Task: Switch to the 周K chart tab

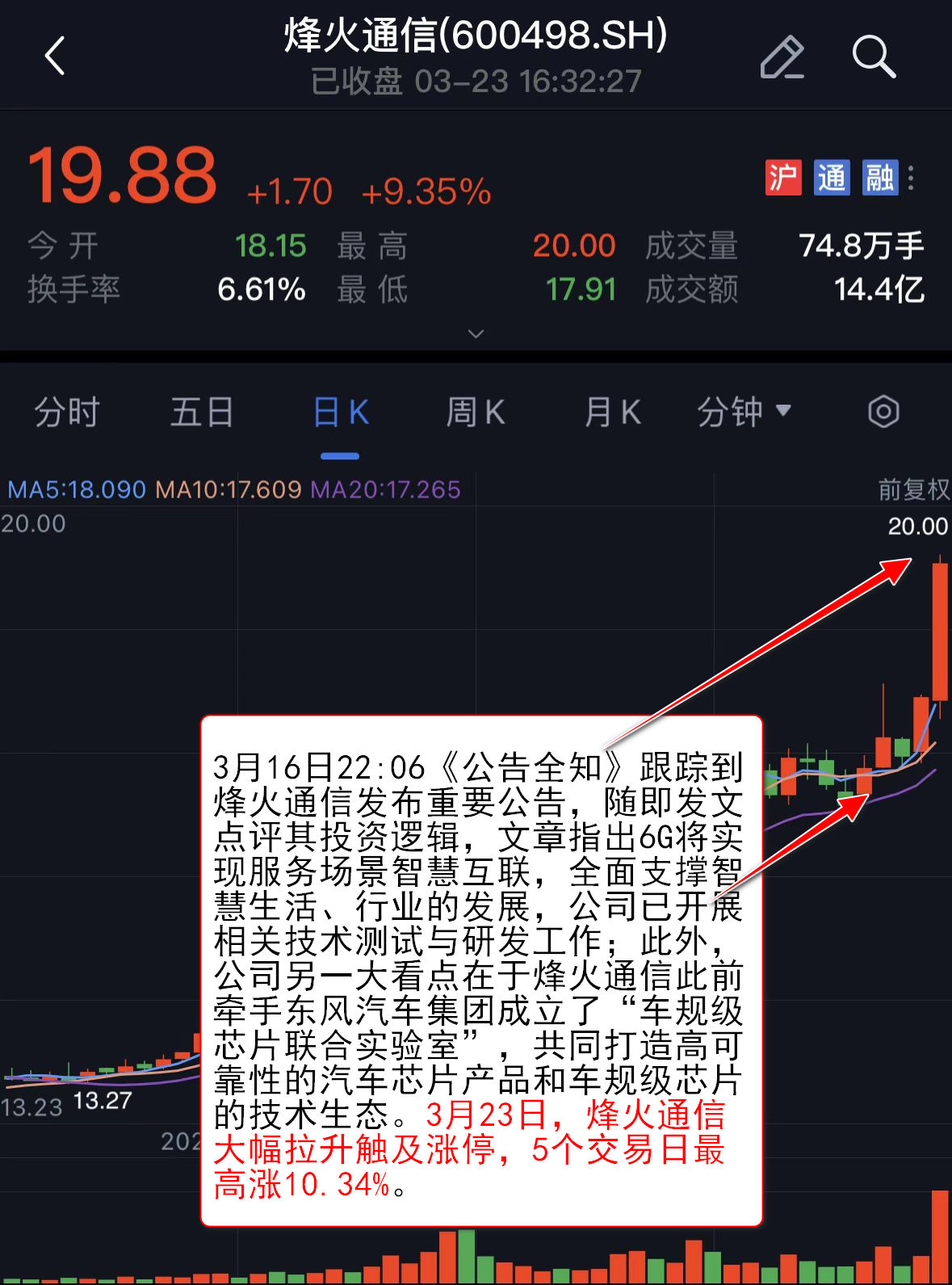Action: click(x=476, y=413)
